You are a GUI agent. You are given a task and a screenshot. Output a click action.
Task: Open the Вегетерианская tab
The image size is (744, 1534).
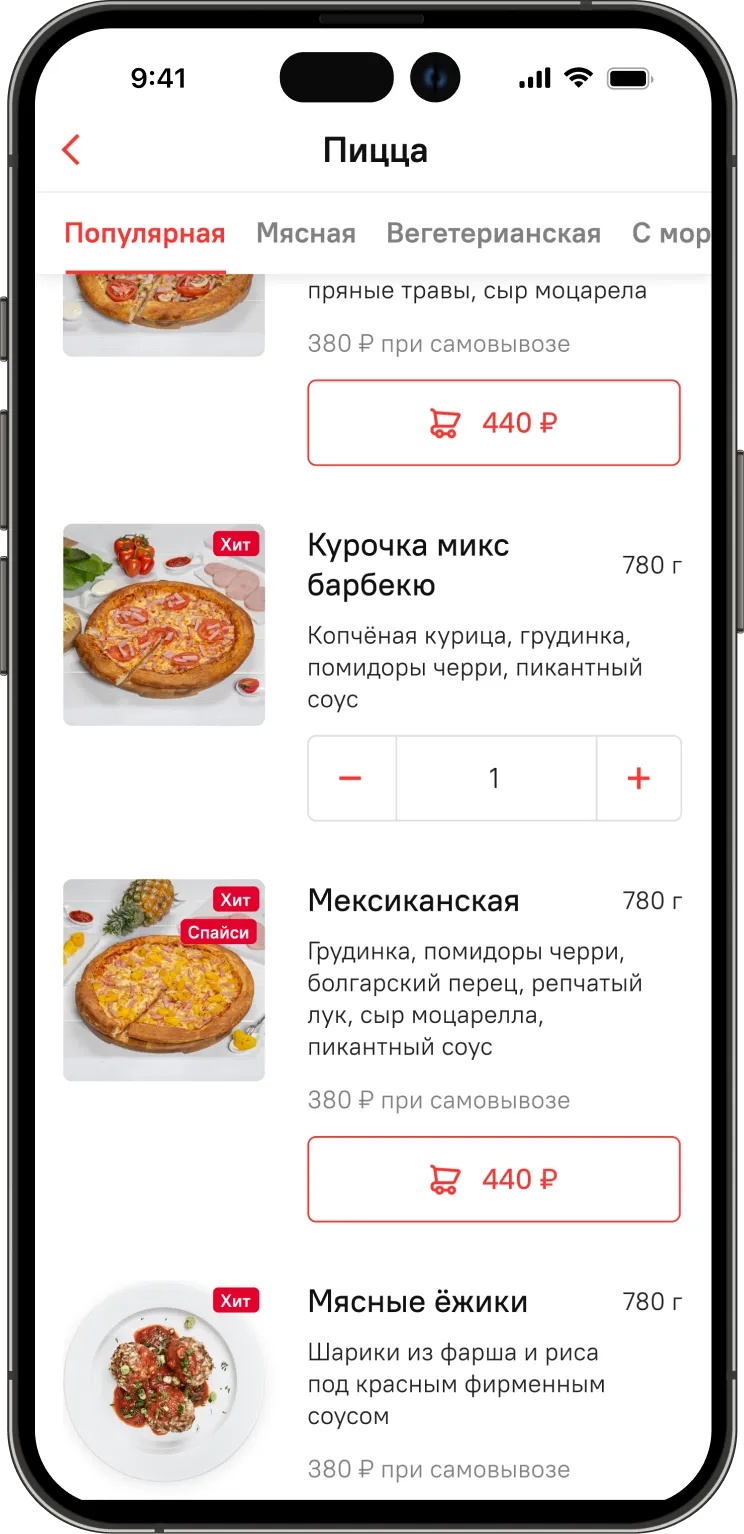pos(494,233)
